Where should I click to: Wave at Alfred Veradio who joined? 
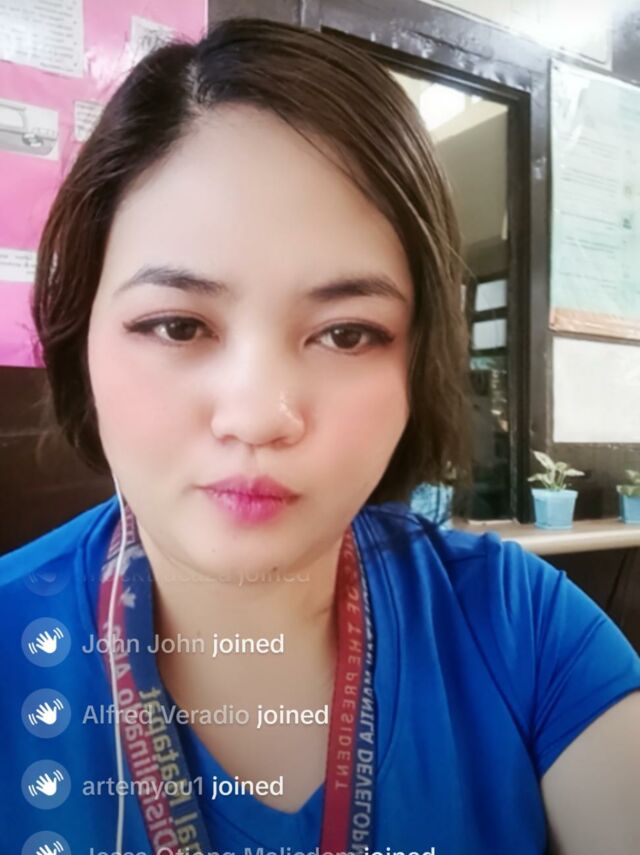pyautogui.click(x=46, y=714)
